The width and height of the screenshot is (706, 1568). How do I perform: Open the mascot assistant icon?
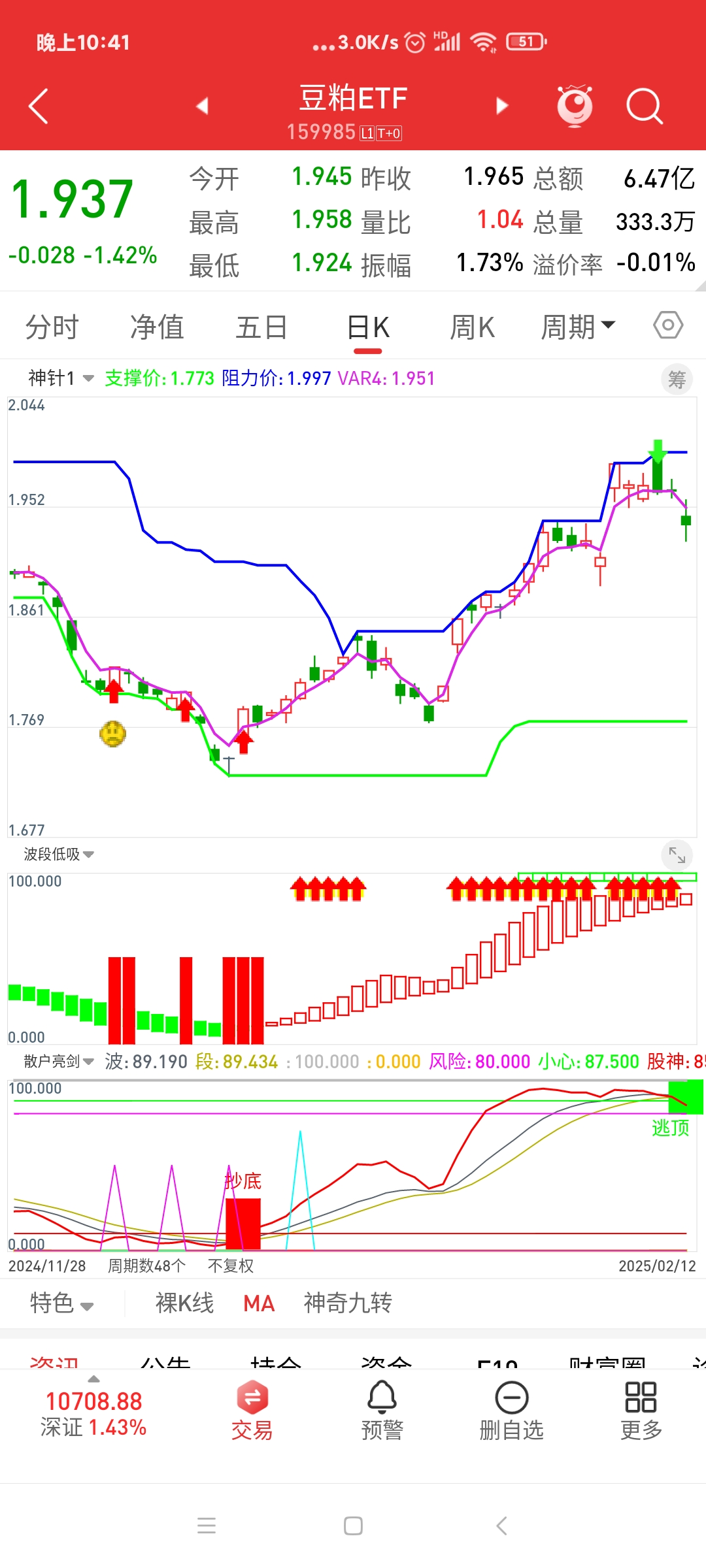point(575,106)
